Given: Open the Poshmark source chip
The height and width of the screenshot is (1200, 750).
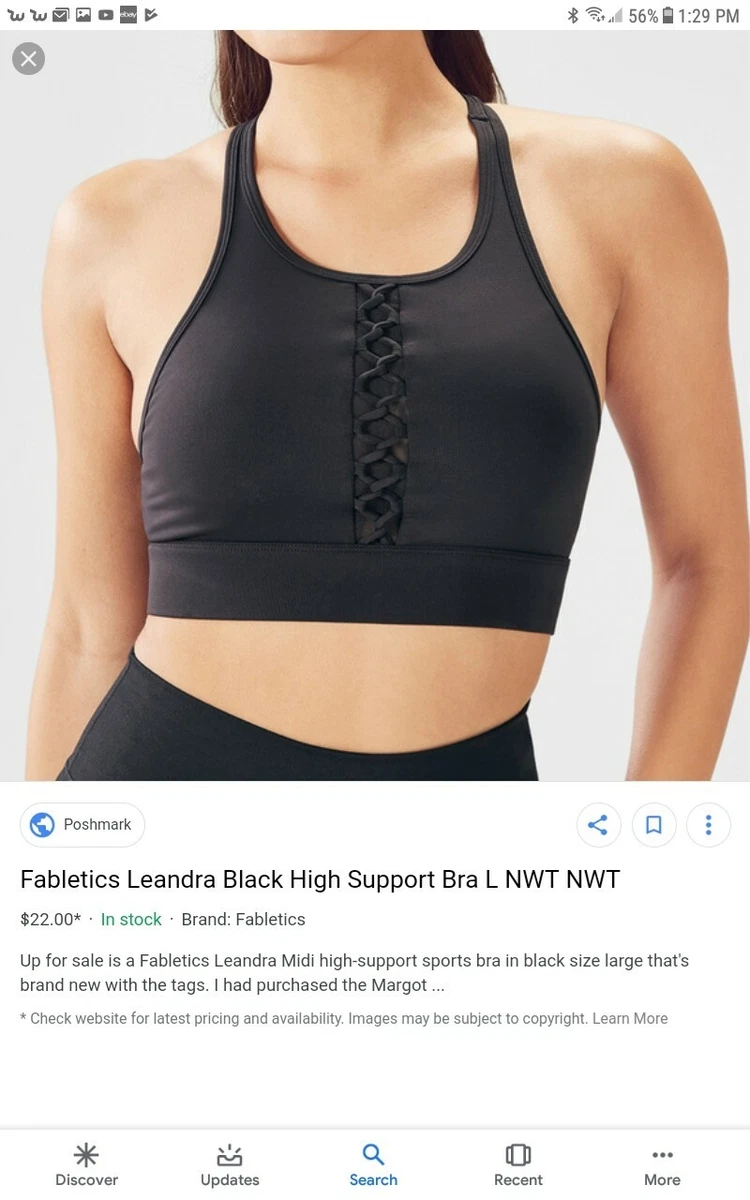Looking at the screenshot, I should pos(82,825).
